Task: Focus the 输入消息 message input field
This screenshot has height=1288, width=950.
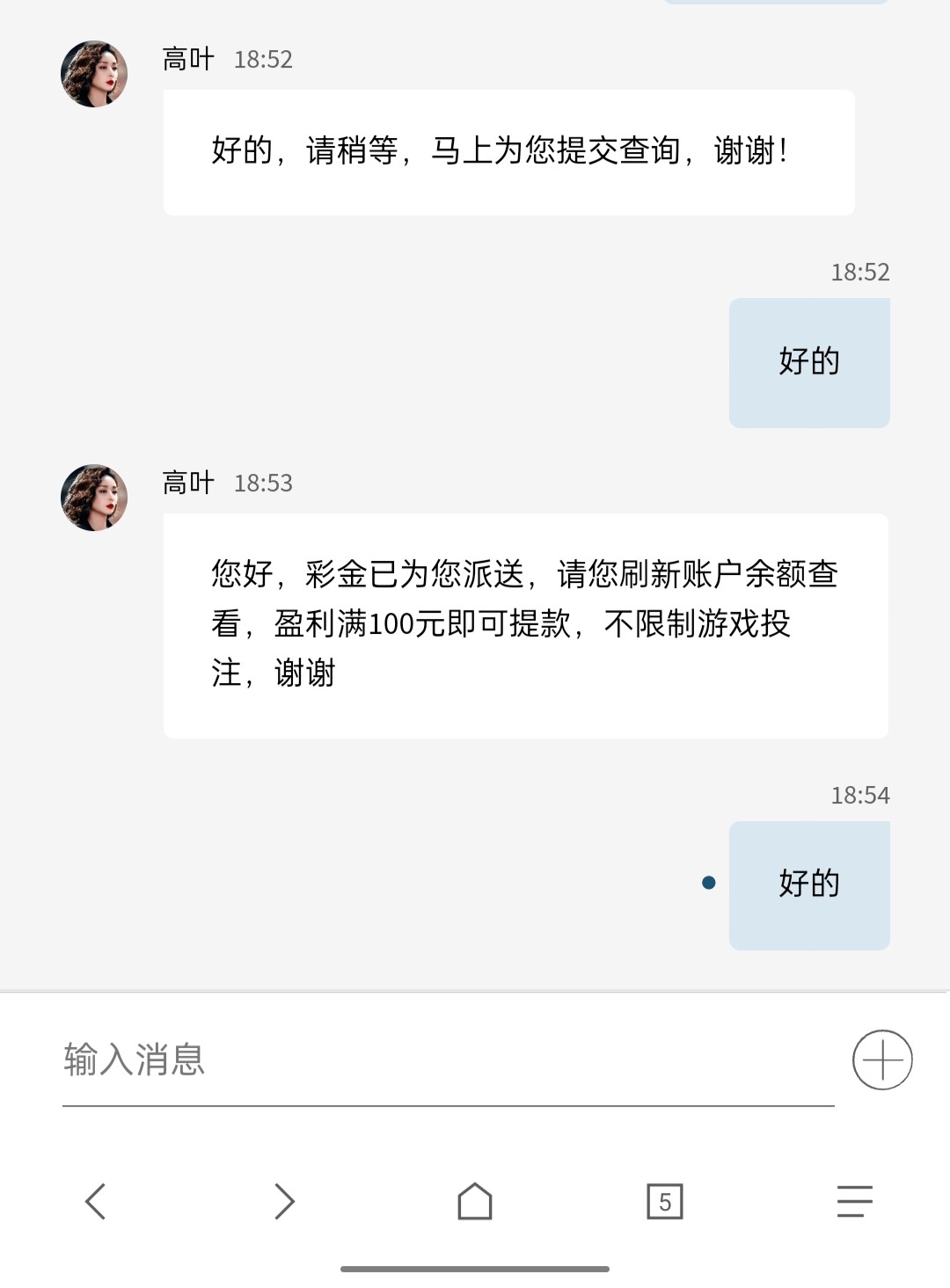Action: pyautogui.click(x=447, y=1059)
